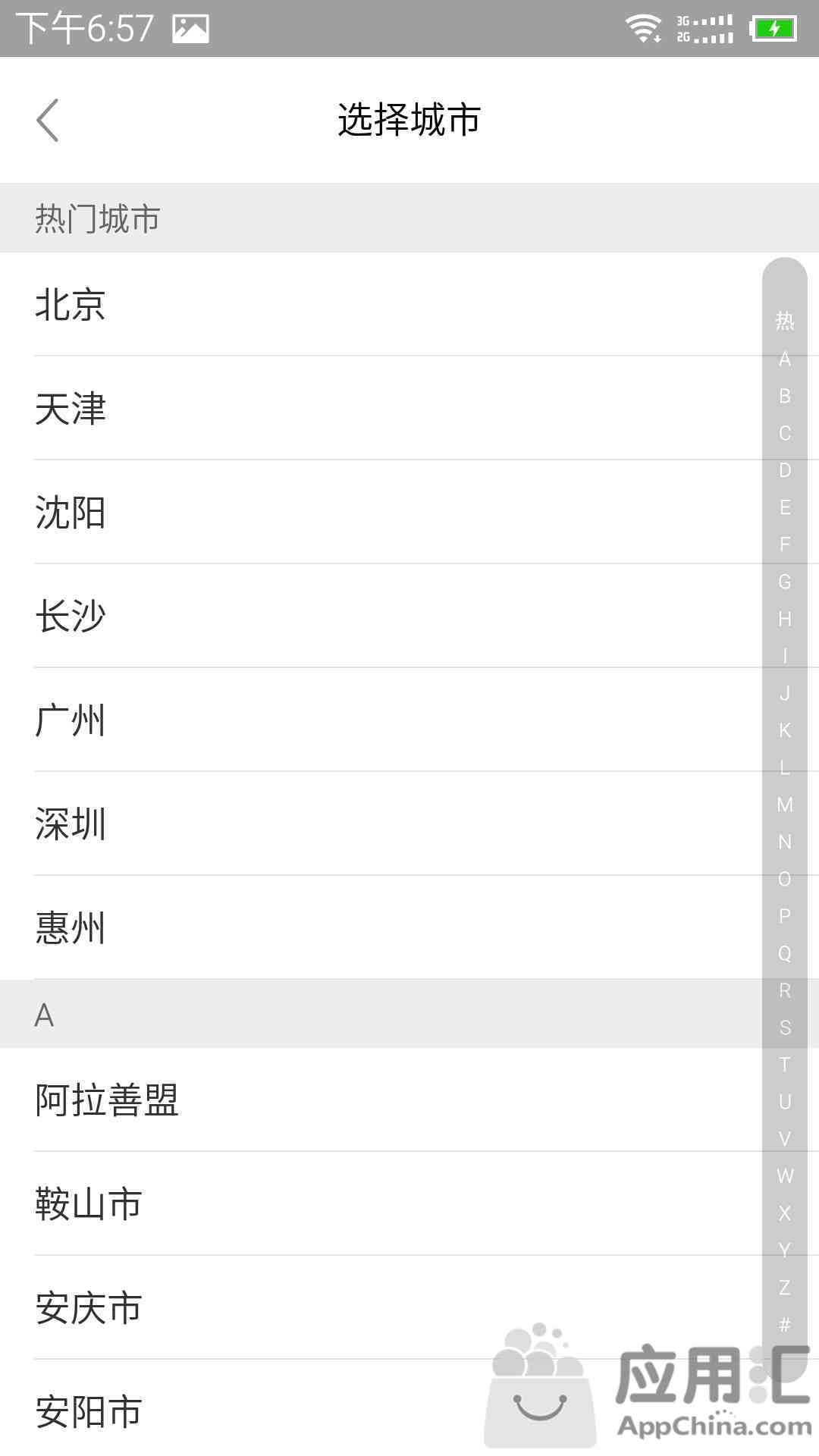819x1456 pixels.
Task: Jump to letter X in the index
Action: (x=785, y=1213)
